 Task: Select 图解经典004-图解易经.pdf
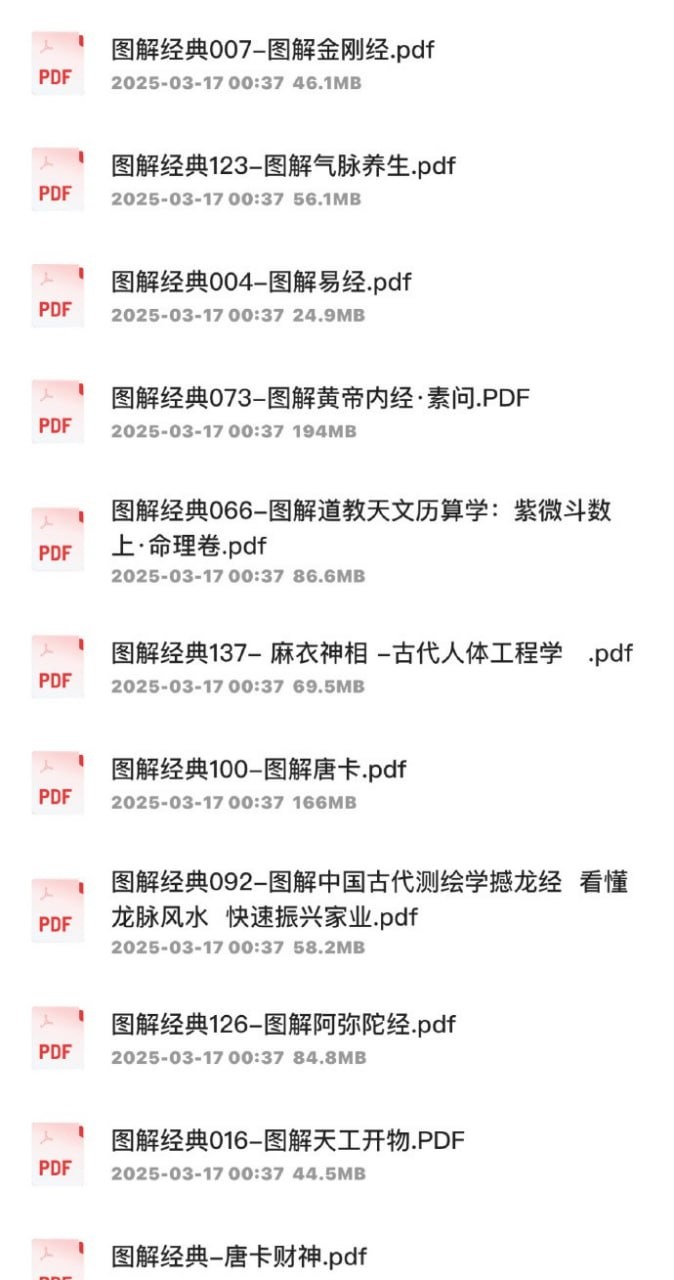click(x=337, y=296)
